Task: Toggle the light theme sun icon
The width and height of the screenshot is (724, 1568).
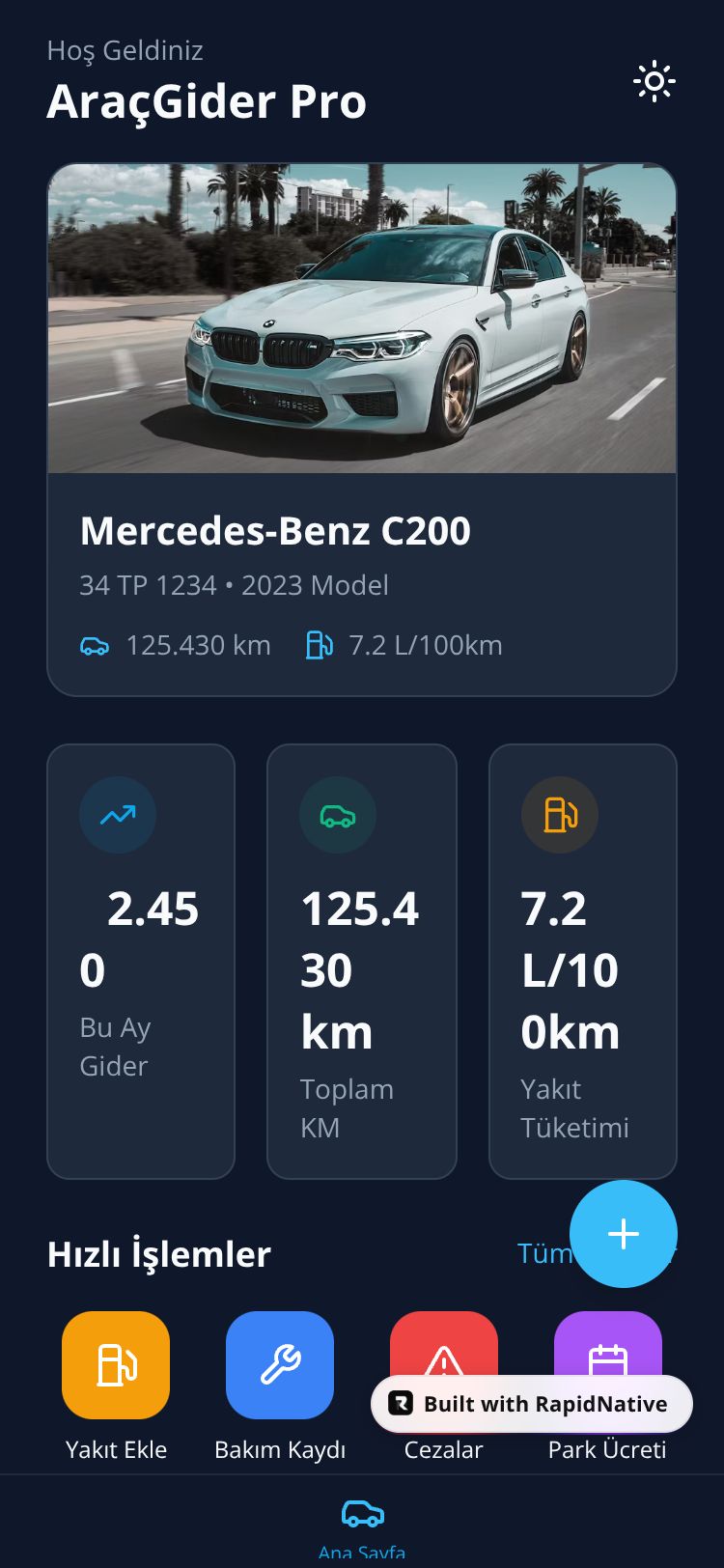Action: click(654, 82)
